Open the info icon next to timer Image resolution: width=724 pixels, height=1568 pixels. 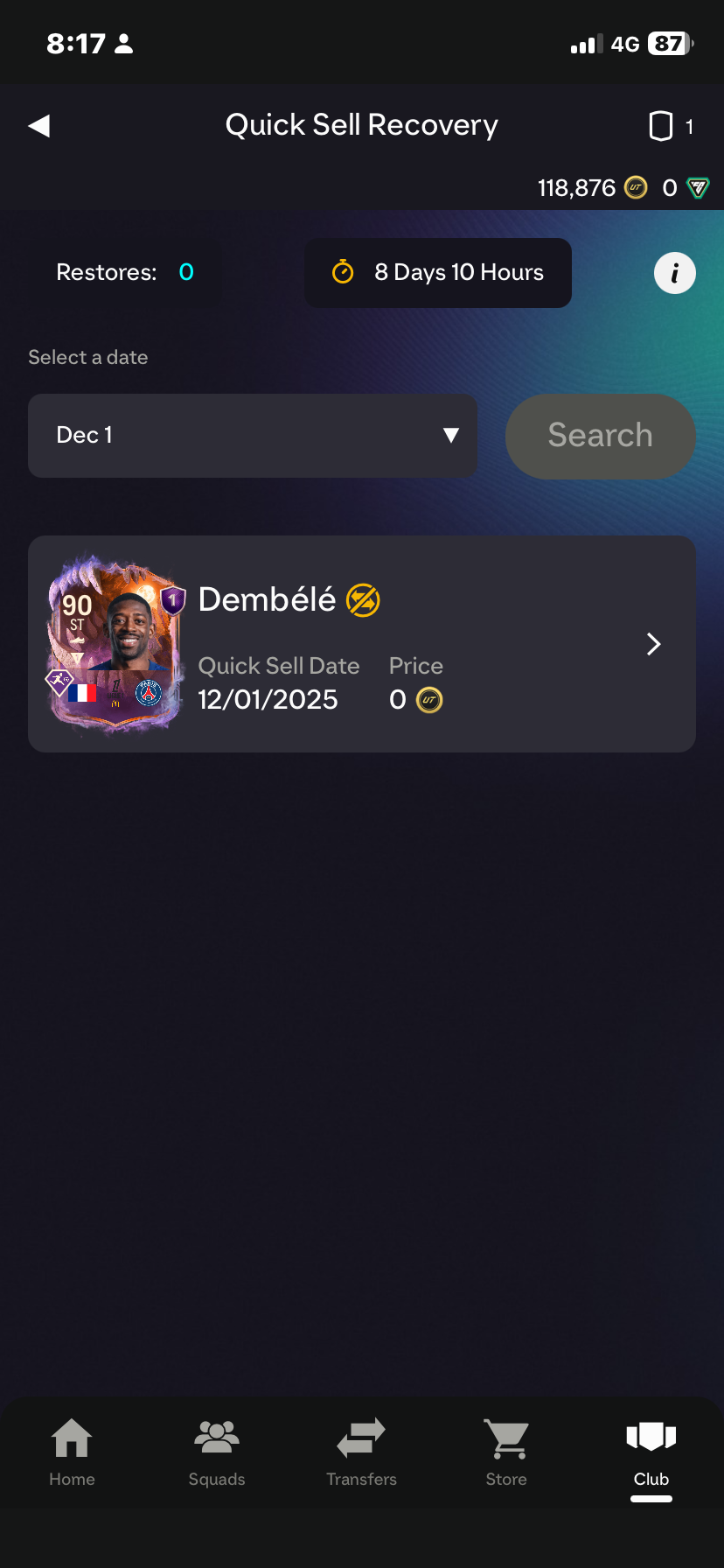[x=674, y=273]
